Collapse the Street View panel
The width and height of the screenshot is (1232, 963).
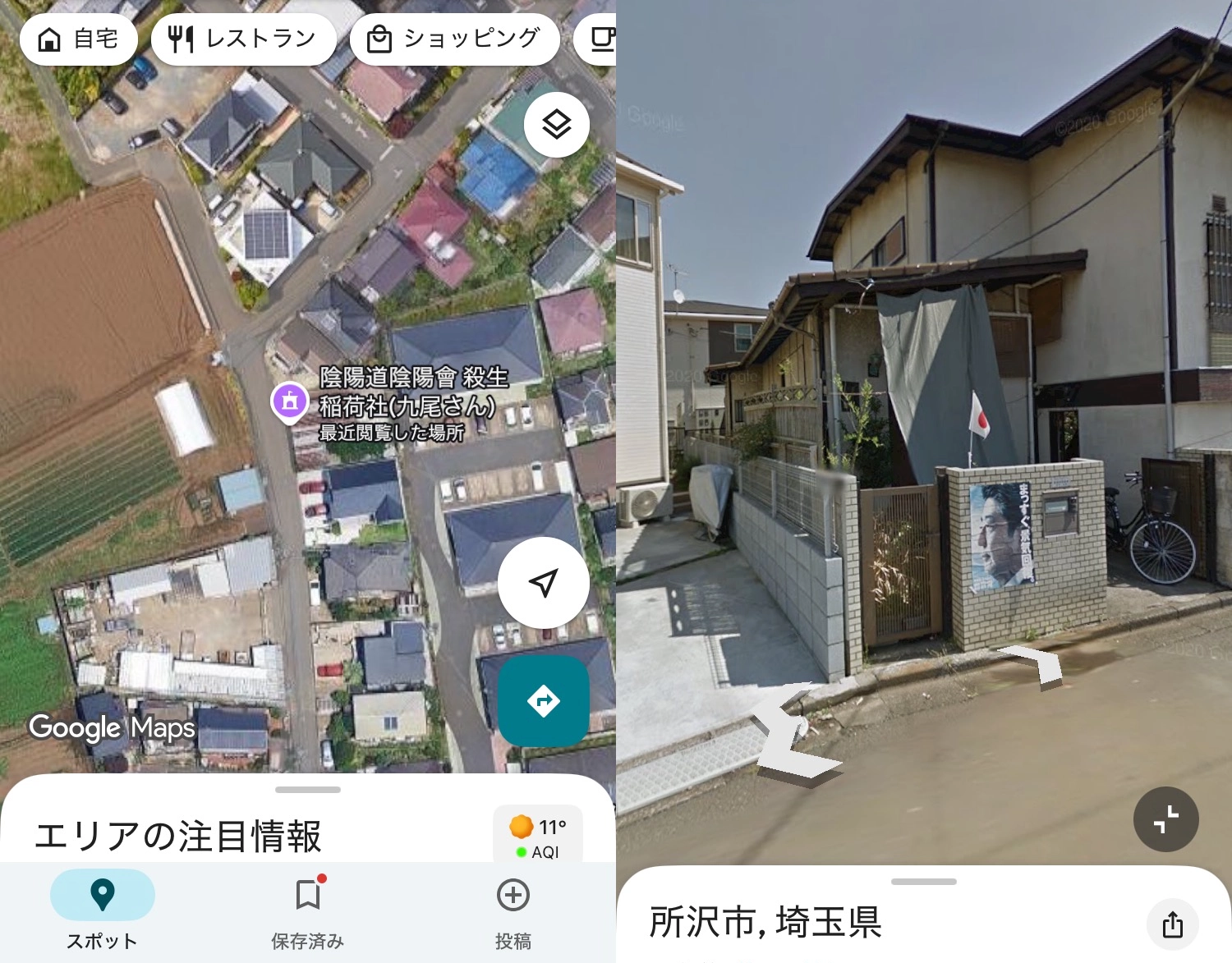point(1165,819)
